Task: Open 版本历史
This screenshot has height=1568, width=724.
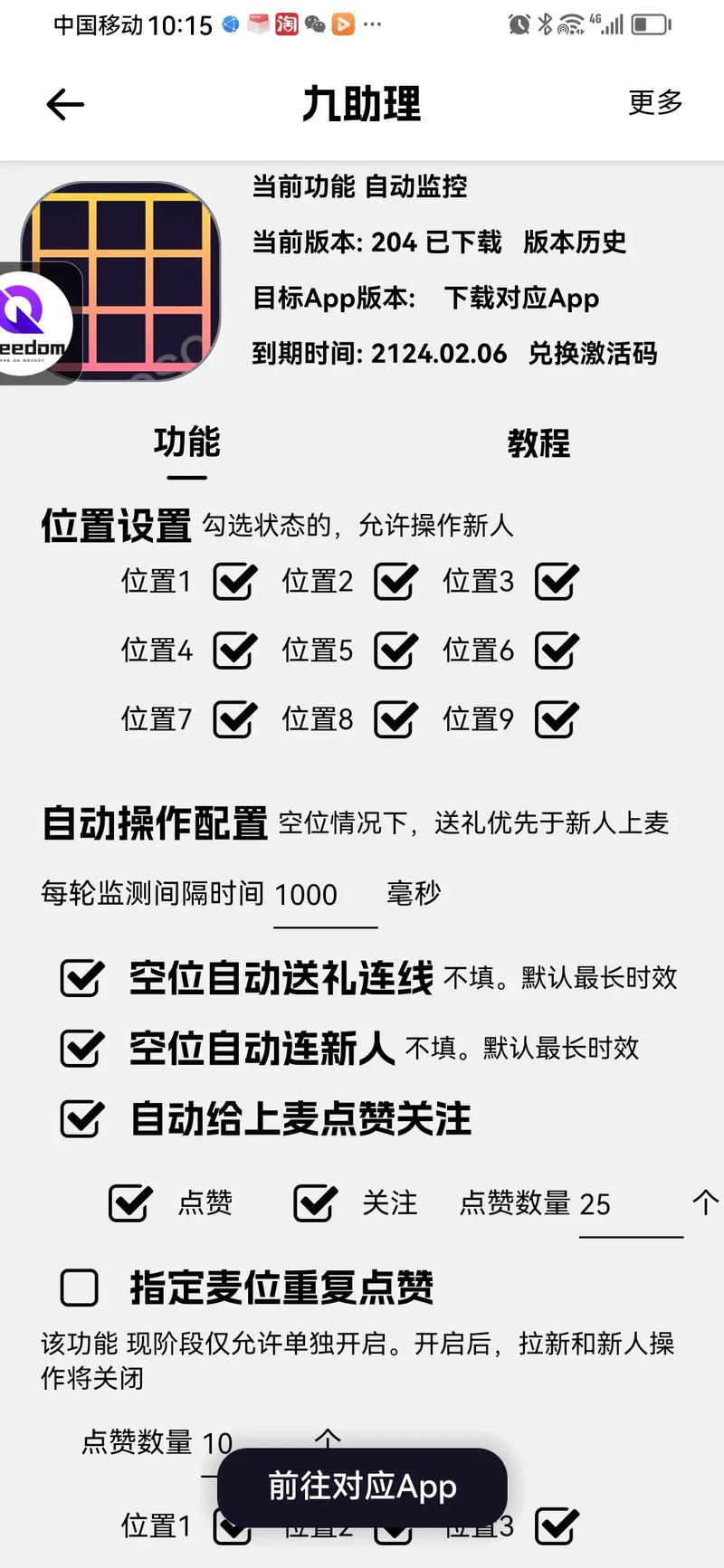Action: point(575,242)
